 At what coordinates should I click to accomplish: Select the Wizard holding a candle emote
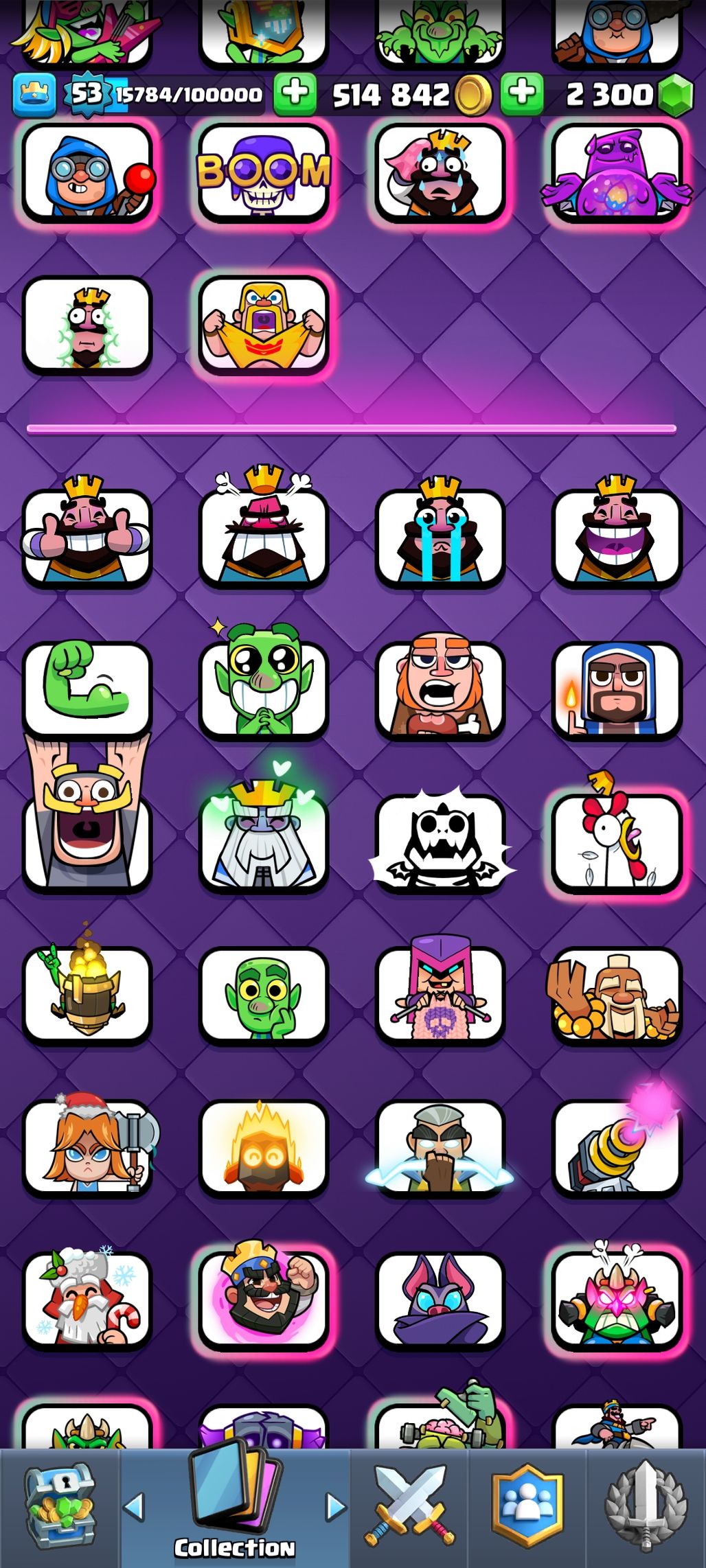(616, 689)
